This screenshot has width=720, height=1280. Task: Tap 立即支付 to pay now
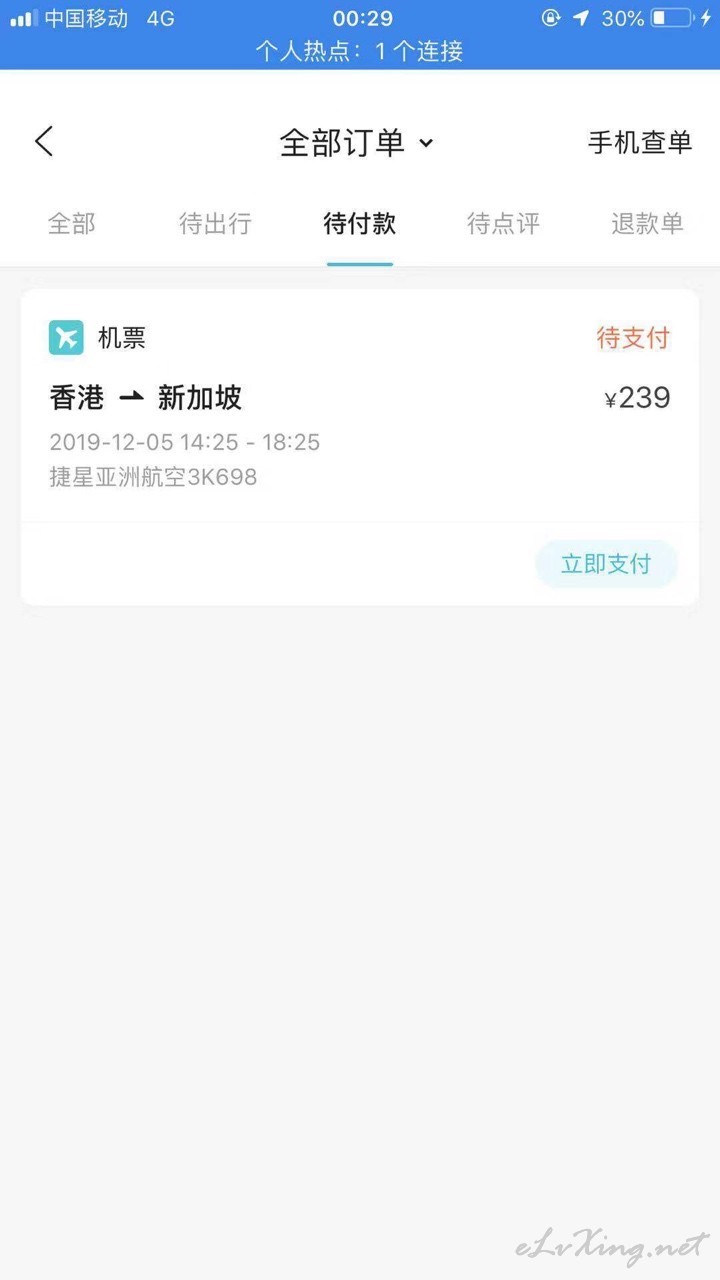click(607, 564)
